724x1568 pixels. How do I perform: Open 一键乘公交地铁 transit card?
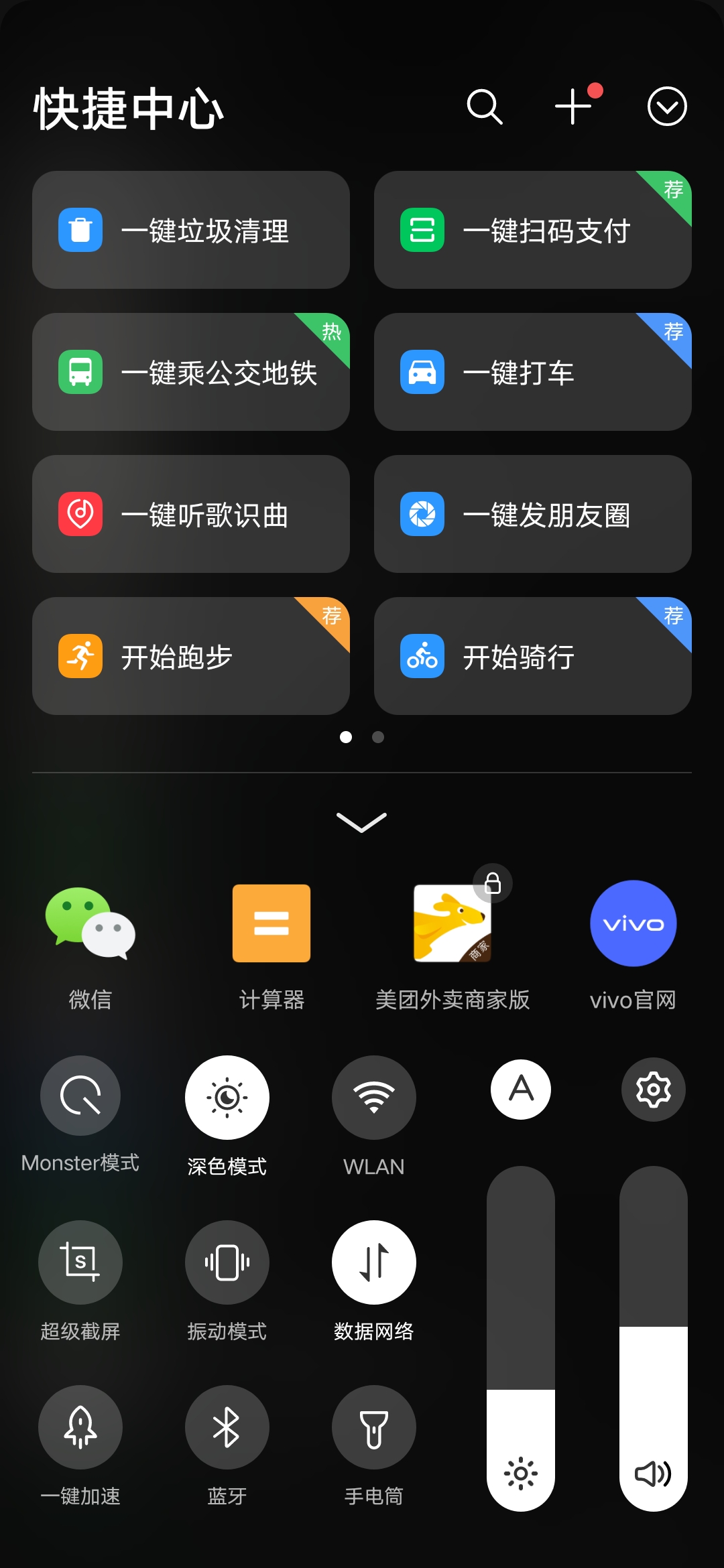pyautogui.click(x=190, y=373)
